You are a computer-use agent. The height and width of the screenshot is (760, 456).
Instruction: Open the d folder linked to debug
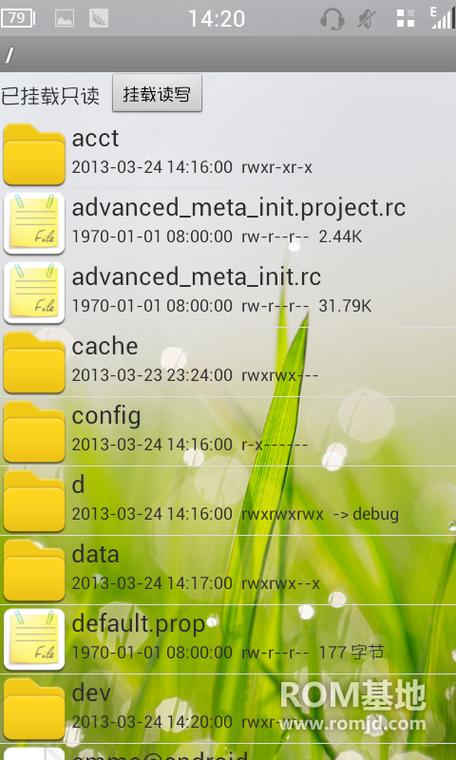[x=228, y=501]
